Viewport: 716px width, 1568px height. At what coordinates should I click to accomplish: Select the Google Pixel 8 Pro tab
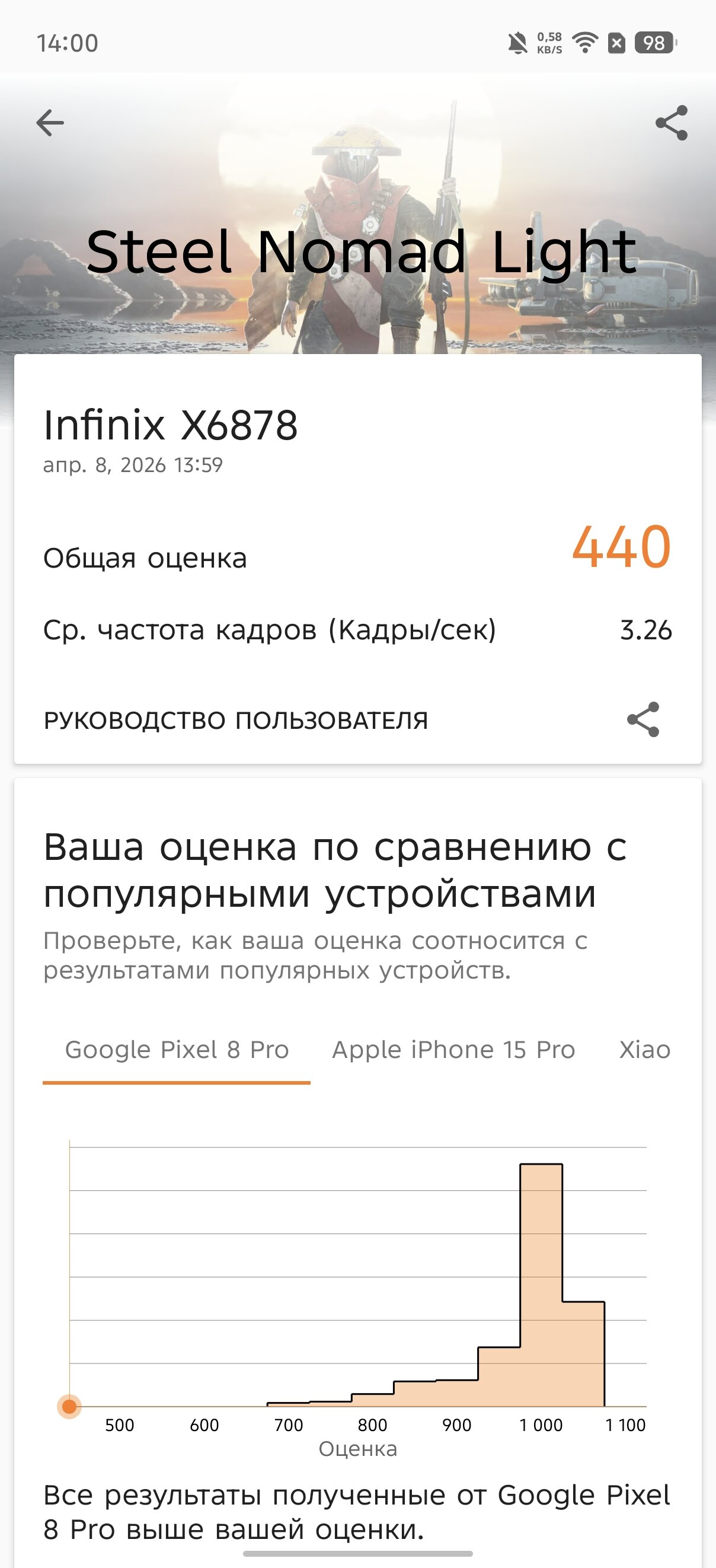click(x=177, y=1050)
